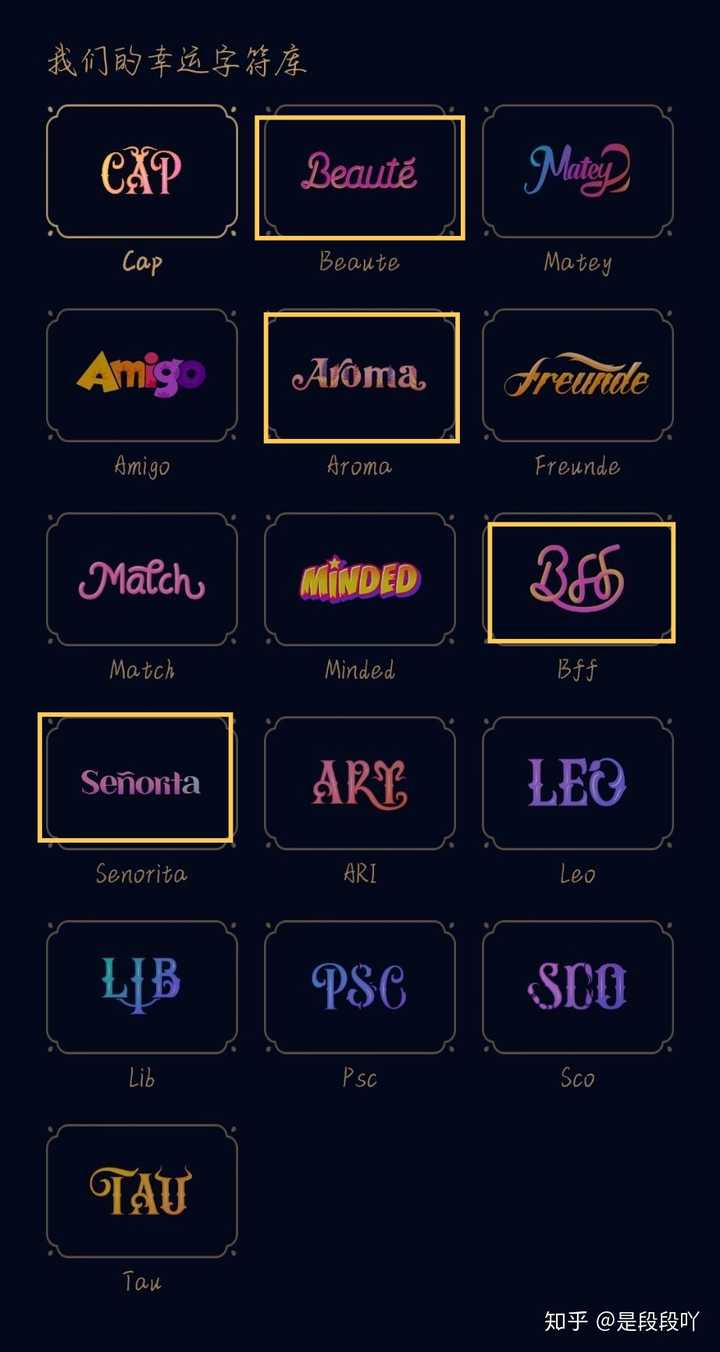Select the Cap font style tile
The width and height of the screenshot is (720, 1352).
point(142,172)
